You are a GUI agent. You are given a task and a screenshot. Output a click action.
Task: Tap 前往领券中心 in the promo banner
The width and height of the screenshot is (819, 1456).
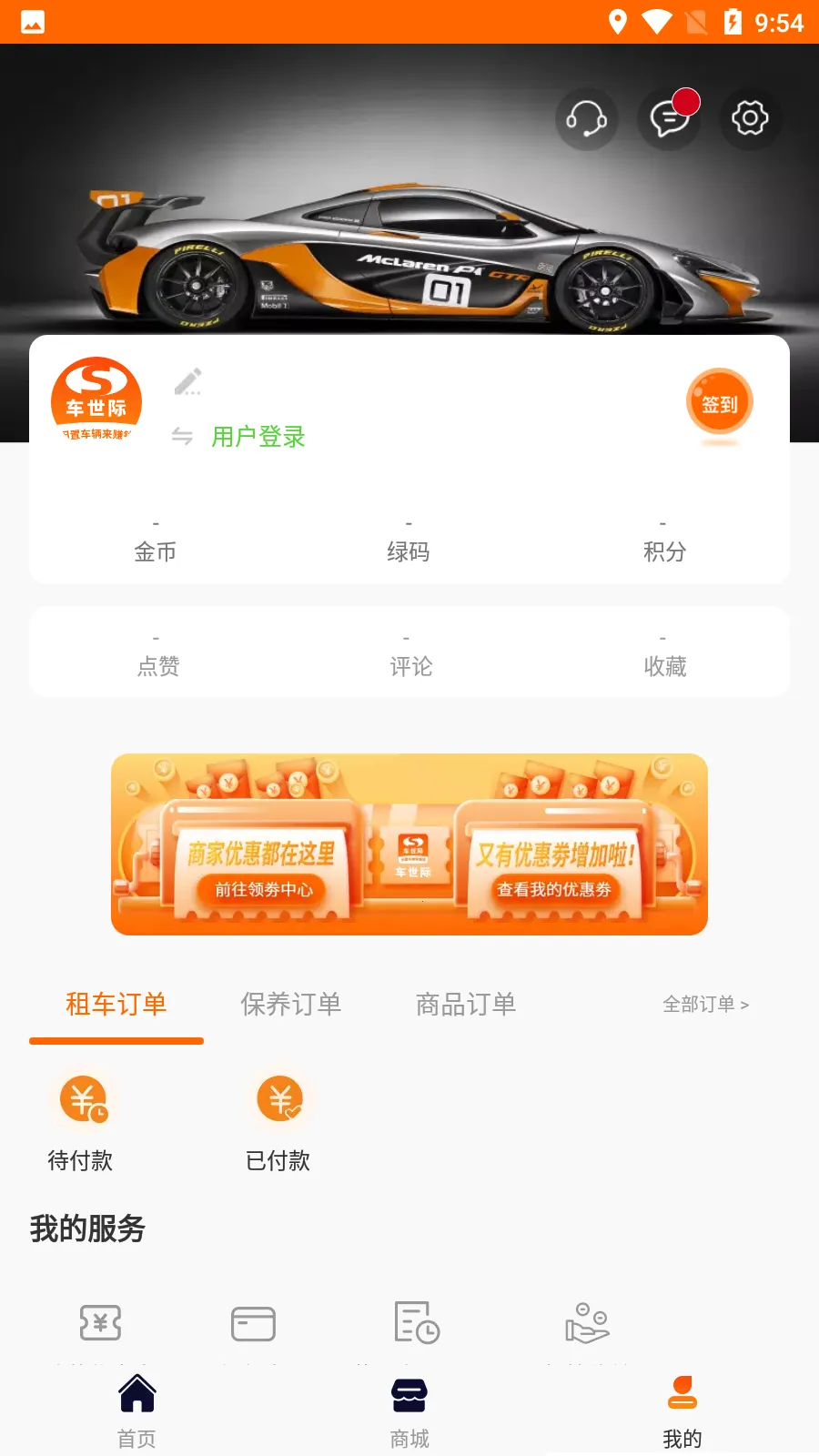click(264, 889)
